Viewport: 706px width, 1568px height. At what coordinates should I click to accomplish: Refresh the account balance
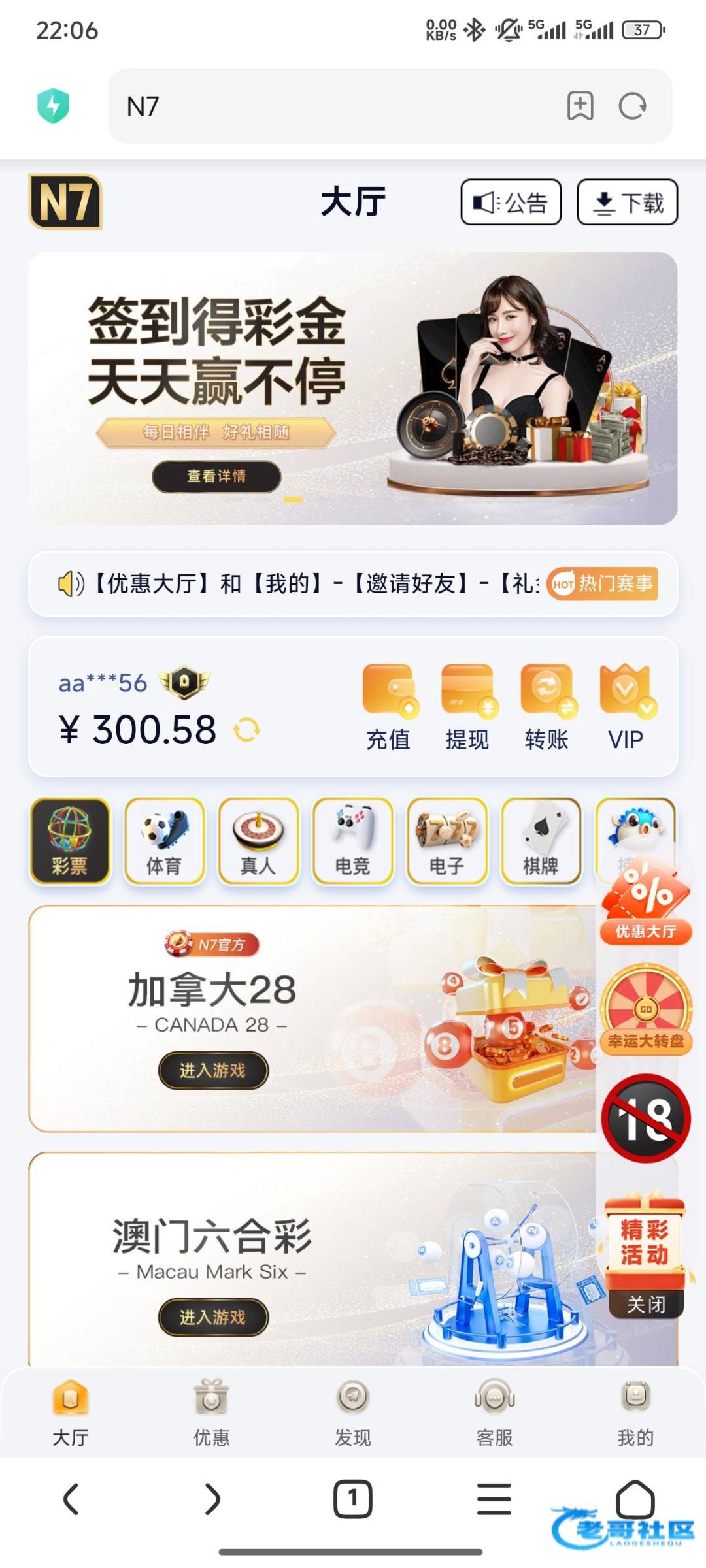(247, 730)
